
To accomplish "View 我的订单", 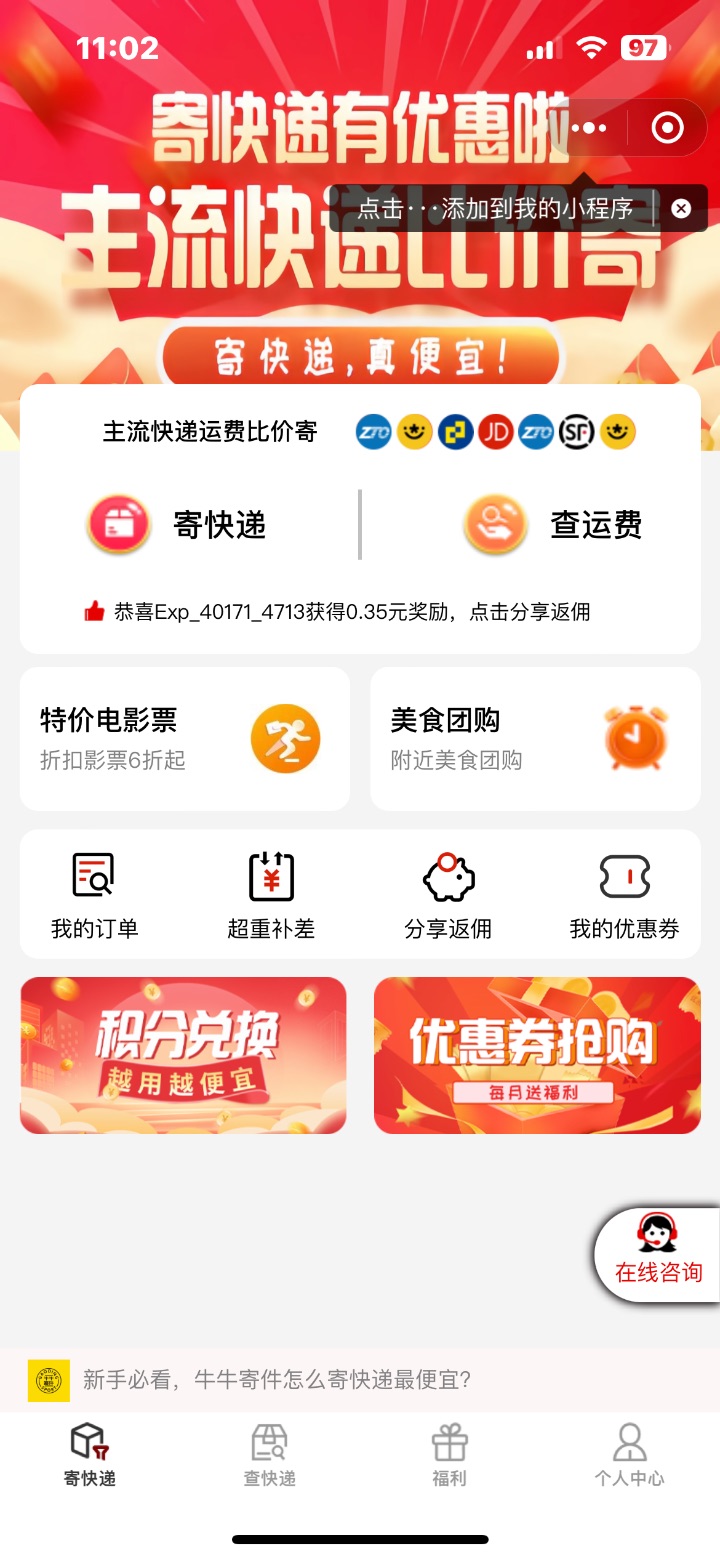I will click(x=95, y=895).
